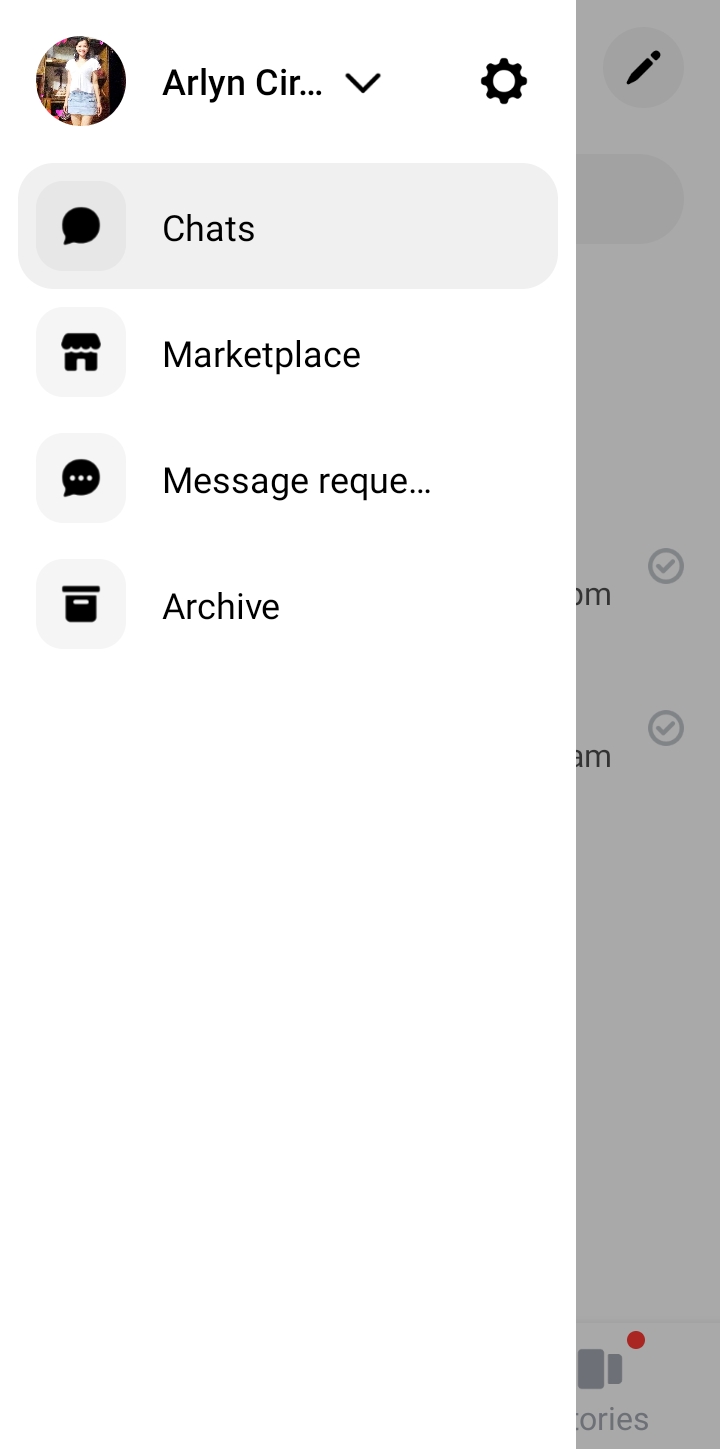Viewport: 720px width, 1449px height.
Task: Select Chats in the drawer
Action: pyautogui.click(x=288, y=226)
